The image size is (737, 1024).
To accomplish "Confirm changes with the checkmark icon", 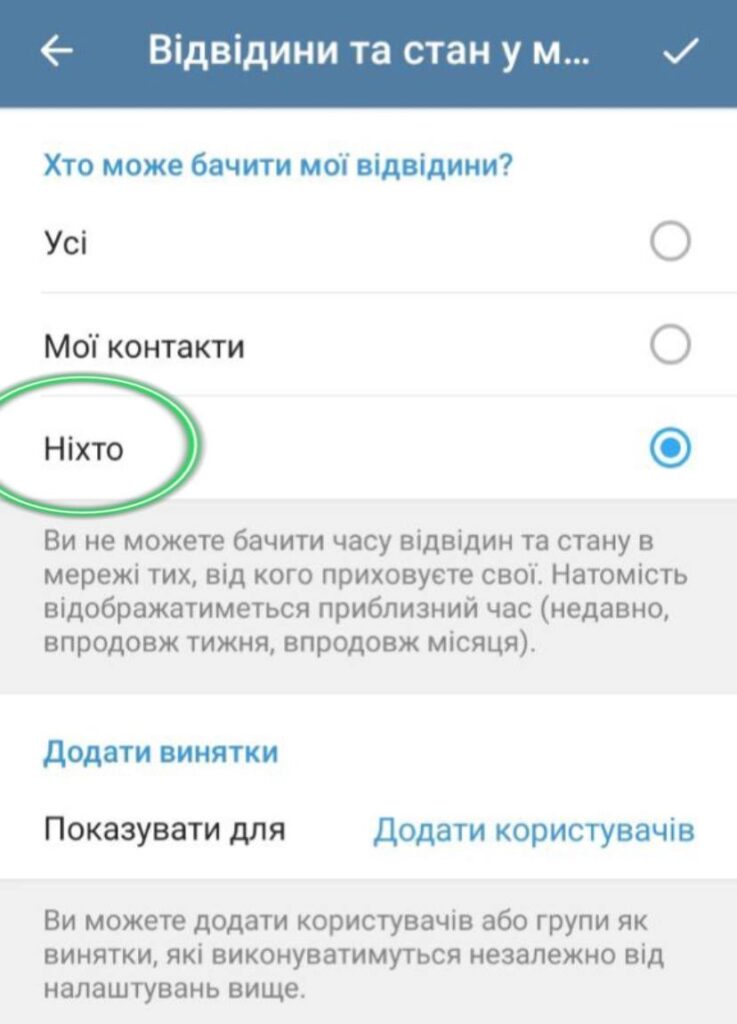I will 680,53.
